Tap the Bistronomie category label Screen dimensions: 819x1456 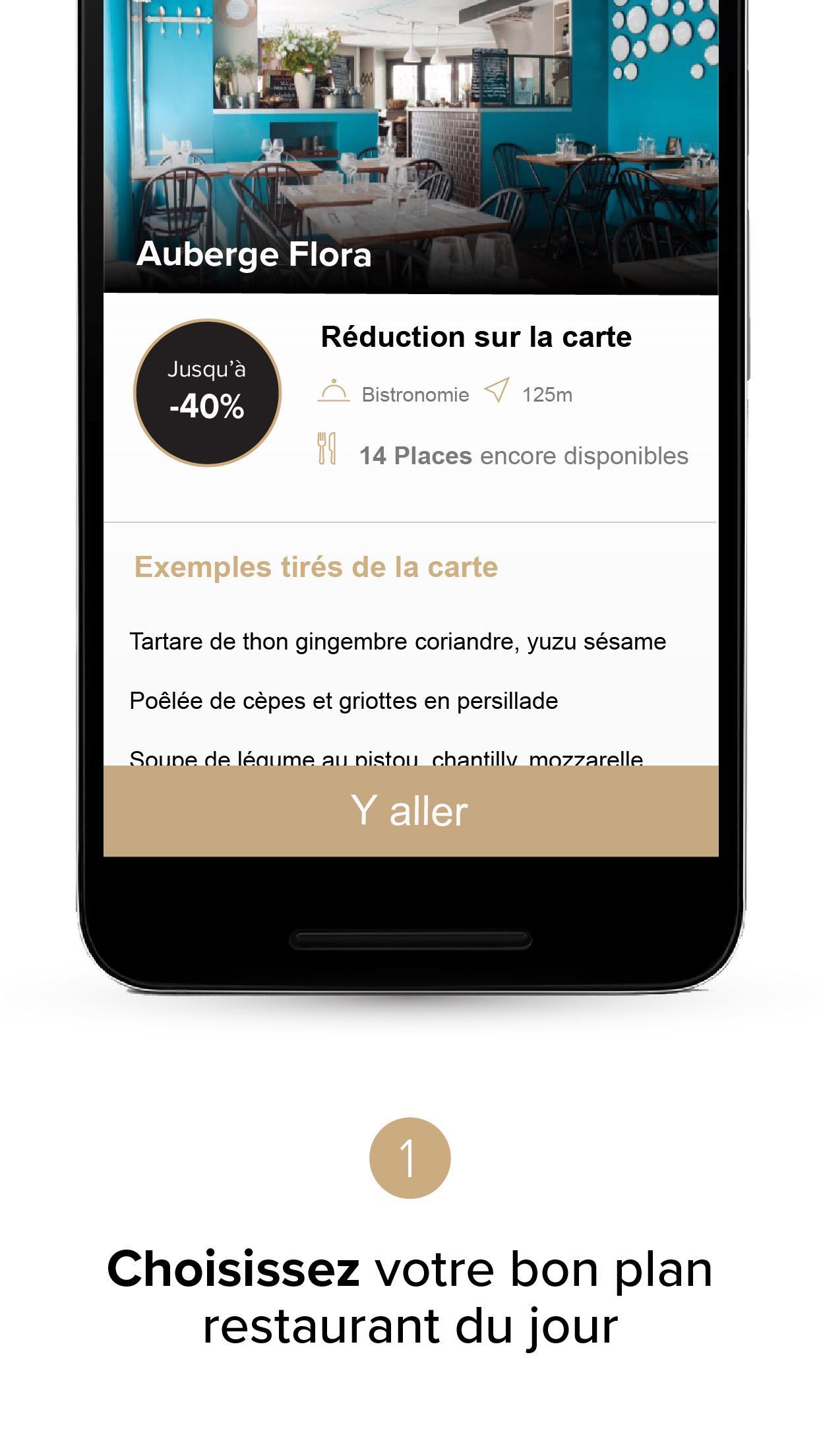pyautogui.click(x=414, y=394)
